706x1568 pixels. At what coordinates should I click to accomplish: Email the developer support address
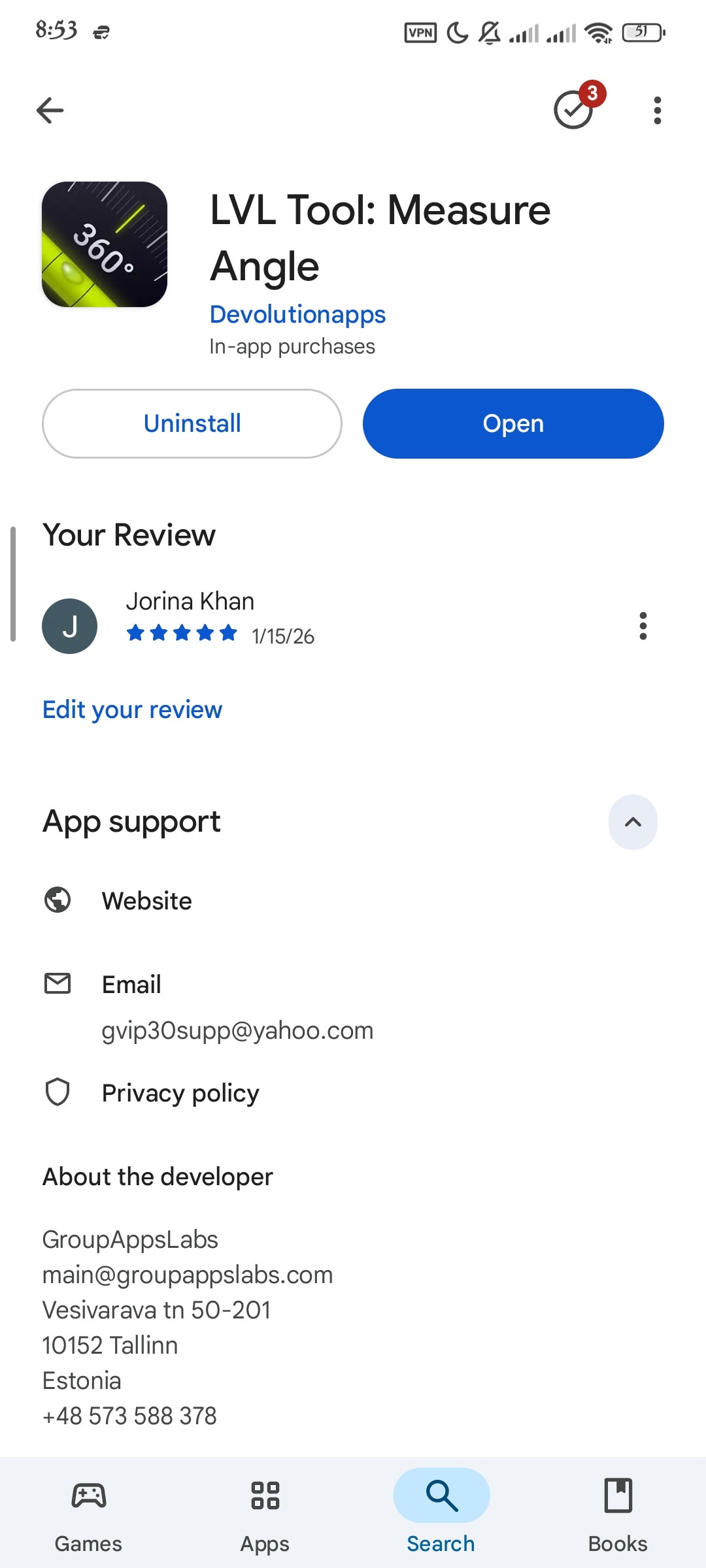[237, 1030]
